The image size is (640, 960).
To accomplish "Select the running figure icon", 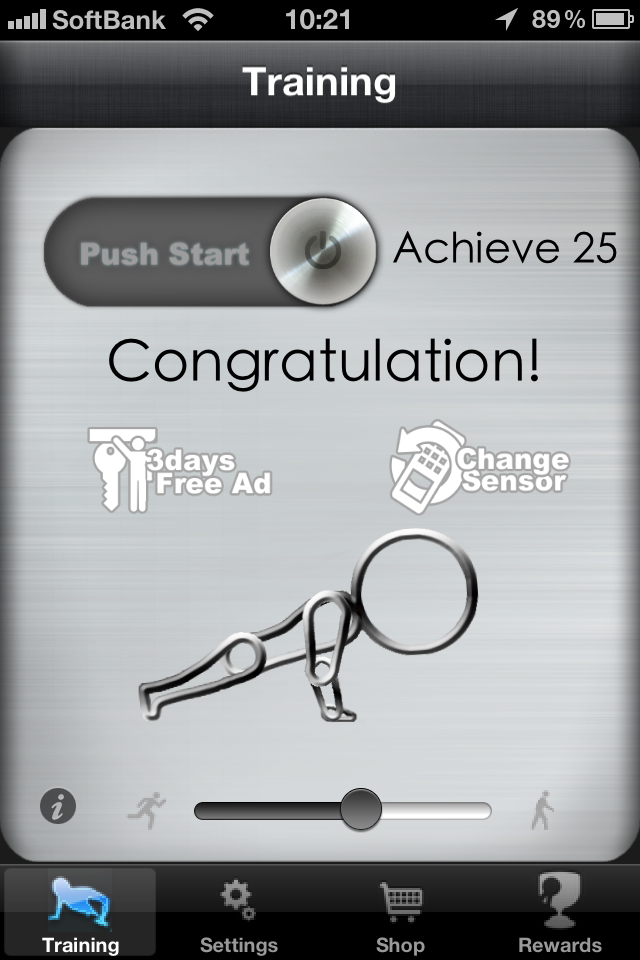I will pos(147,808).
